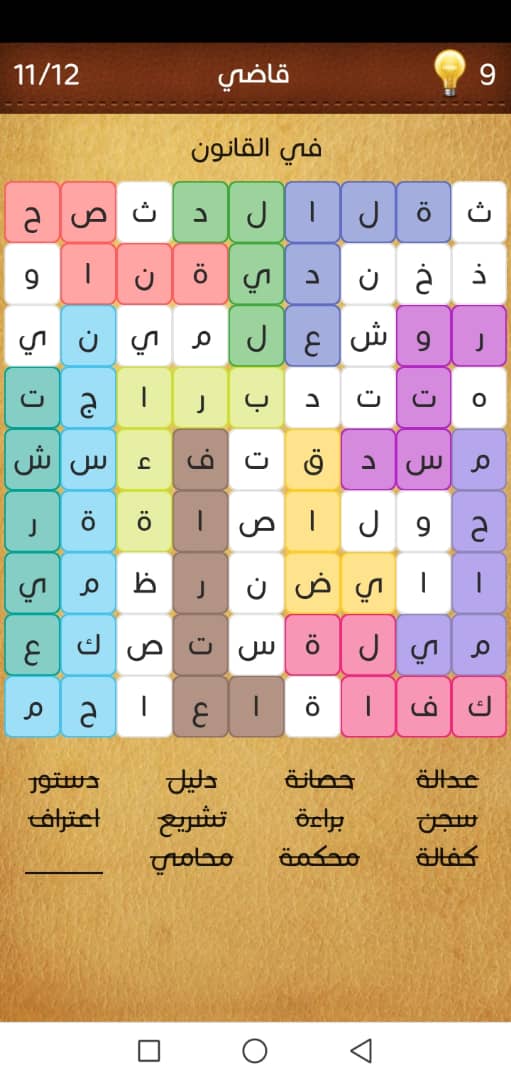Screen dimensions: 511x1080
Task: Open recent apps
Action: tap(149, 1051)
